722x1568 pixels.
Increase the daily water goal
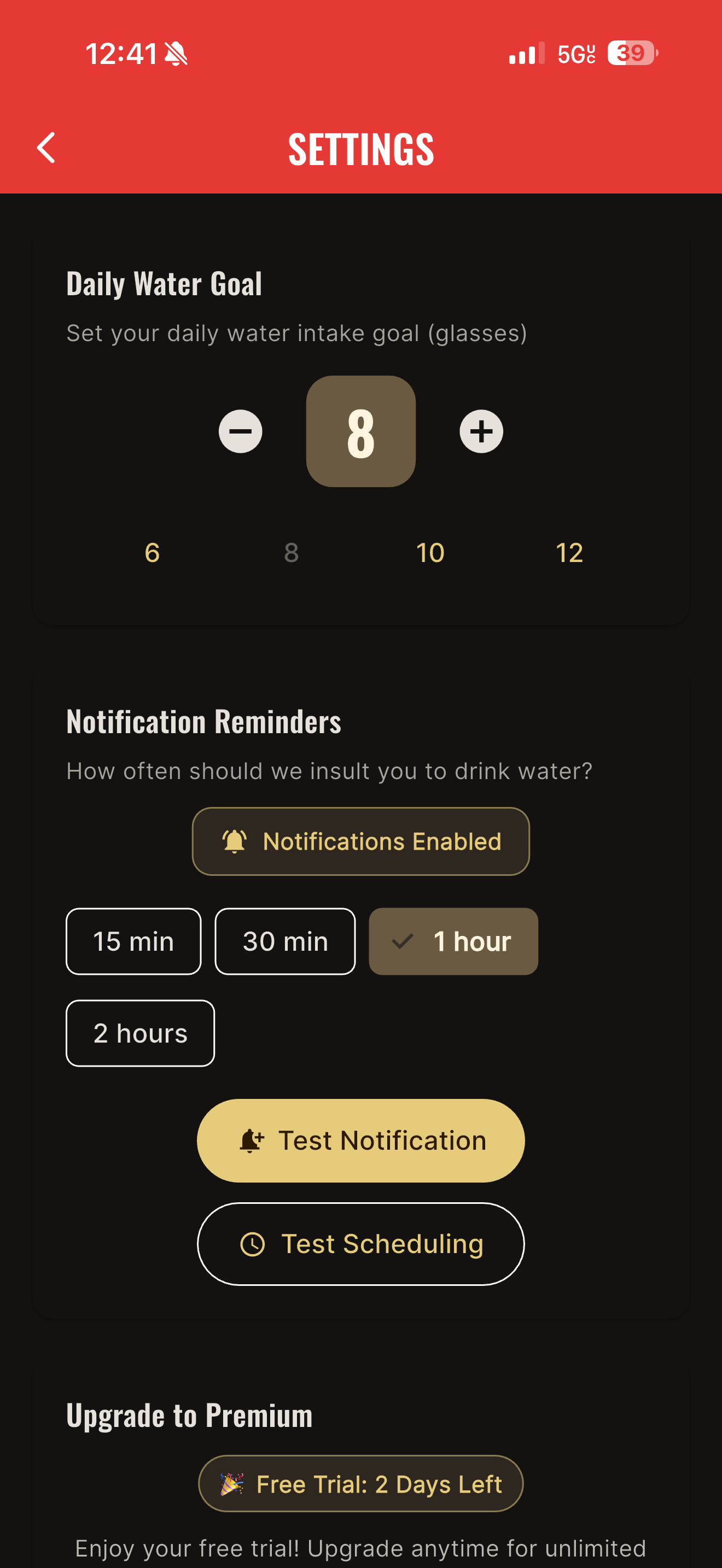pyautogui.click(x=481, y=431)
